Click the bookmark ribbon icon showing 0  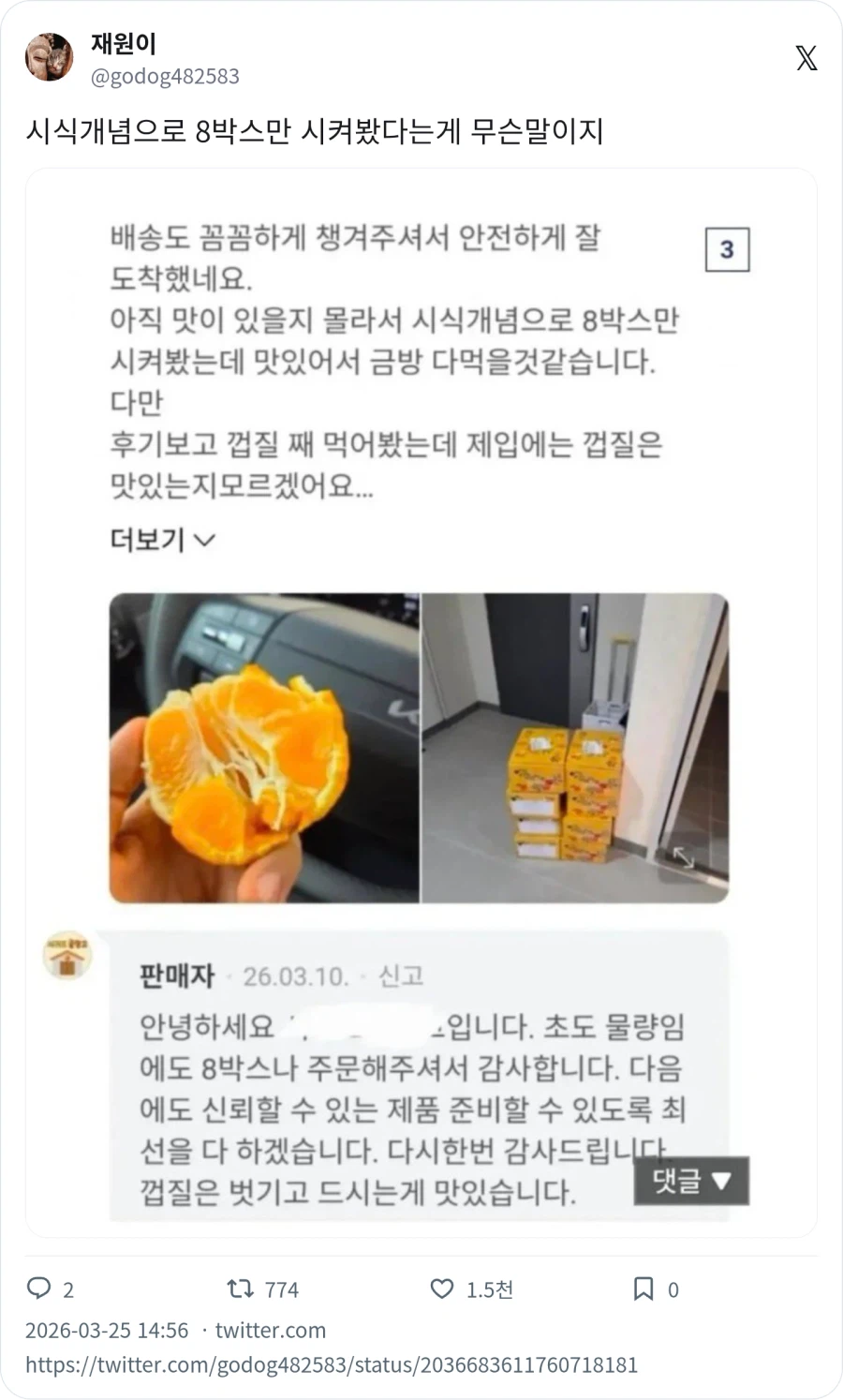(x=644, y=1288)
